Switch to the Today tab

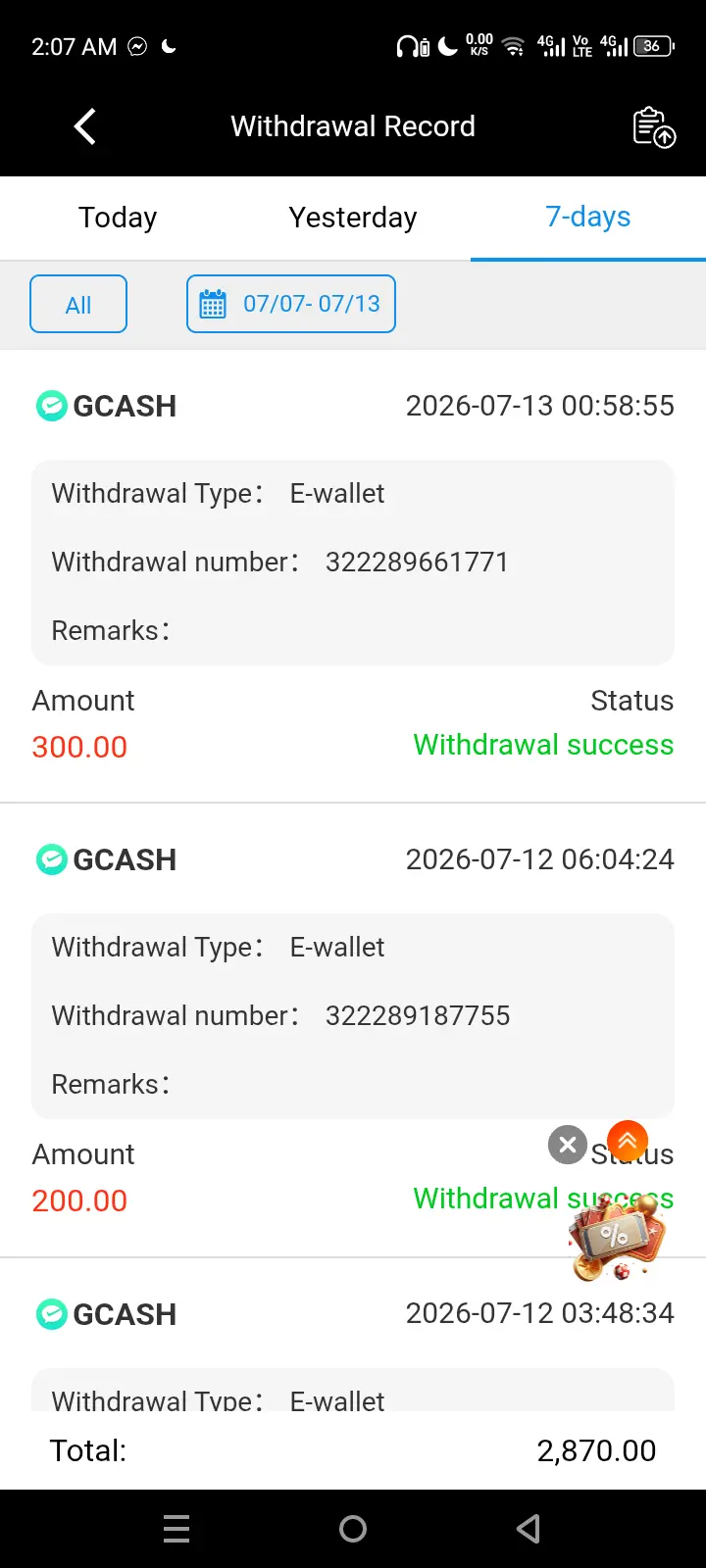pos(118,218)
